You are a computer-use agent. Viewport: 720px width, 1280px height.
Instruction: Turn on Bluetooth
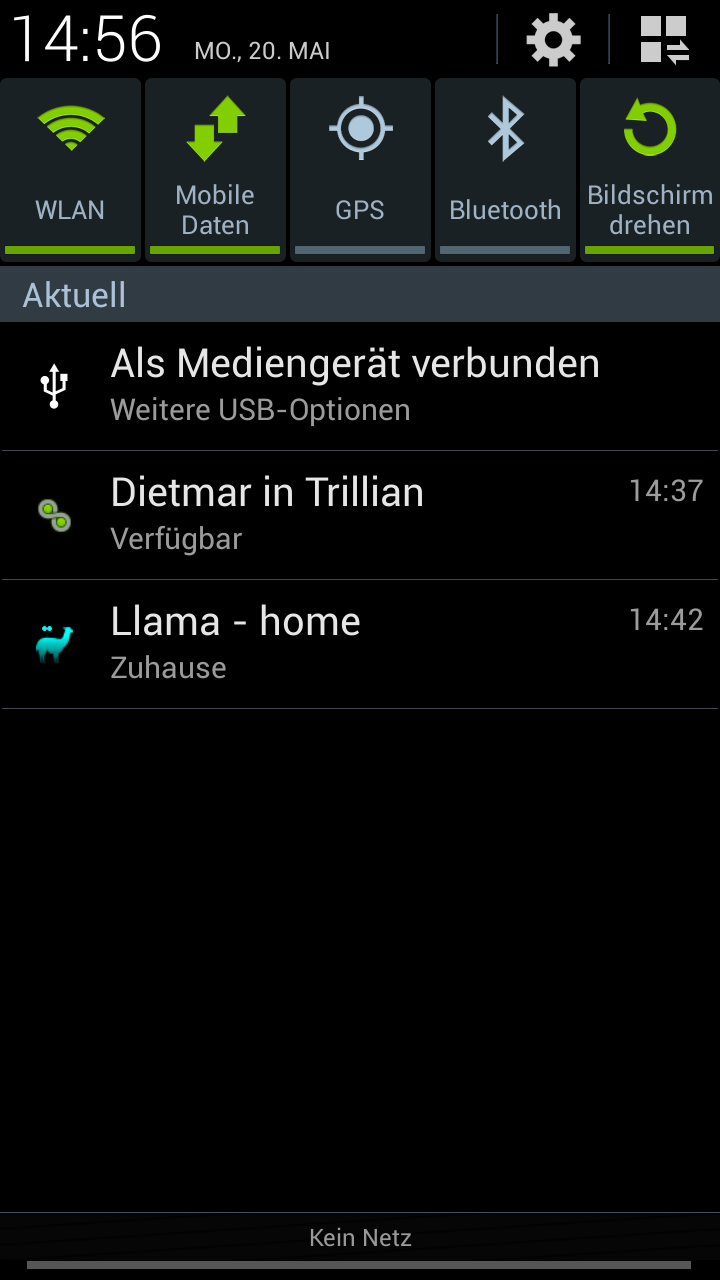point(505,169)
